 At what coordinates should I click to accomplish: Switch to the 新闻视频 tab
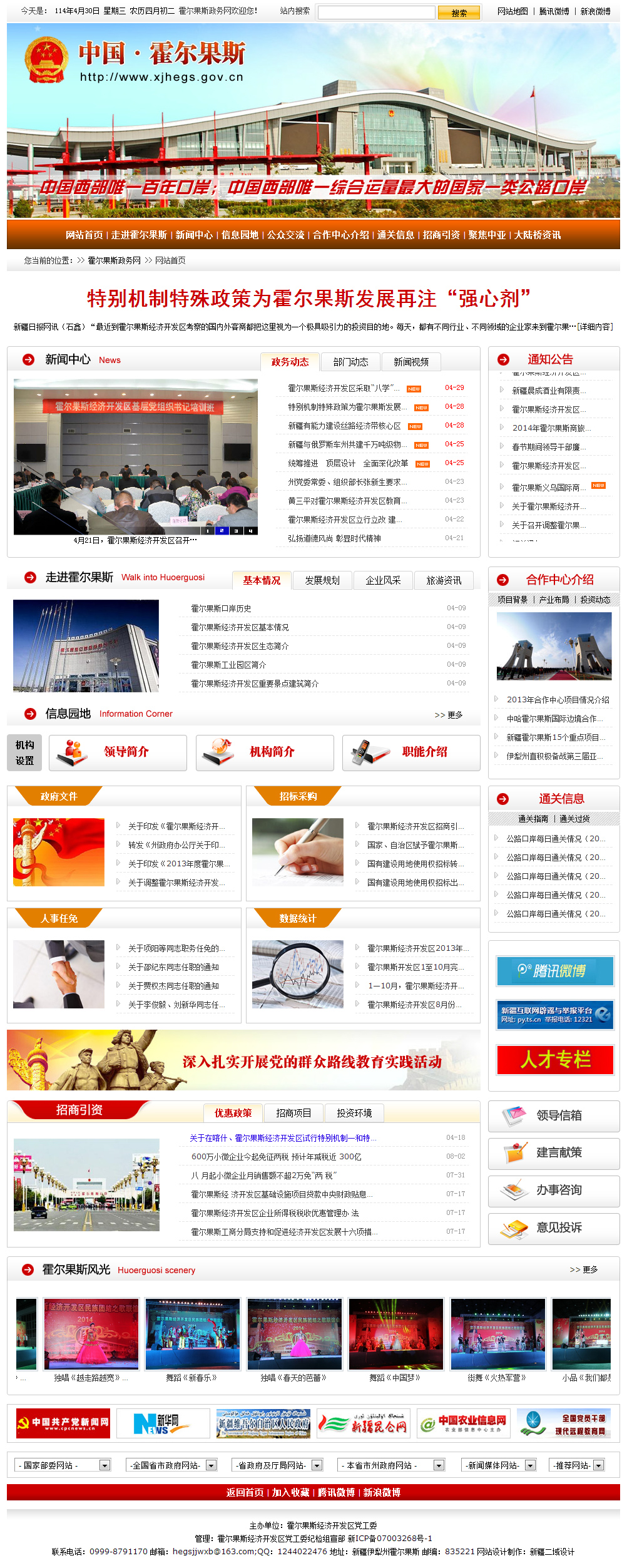coord(410,362)
